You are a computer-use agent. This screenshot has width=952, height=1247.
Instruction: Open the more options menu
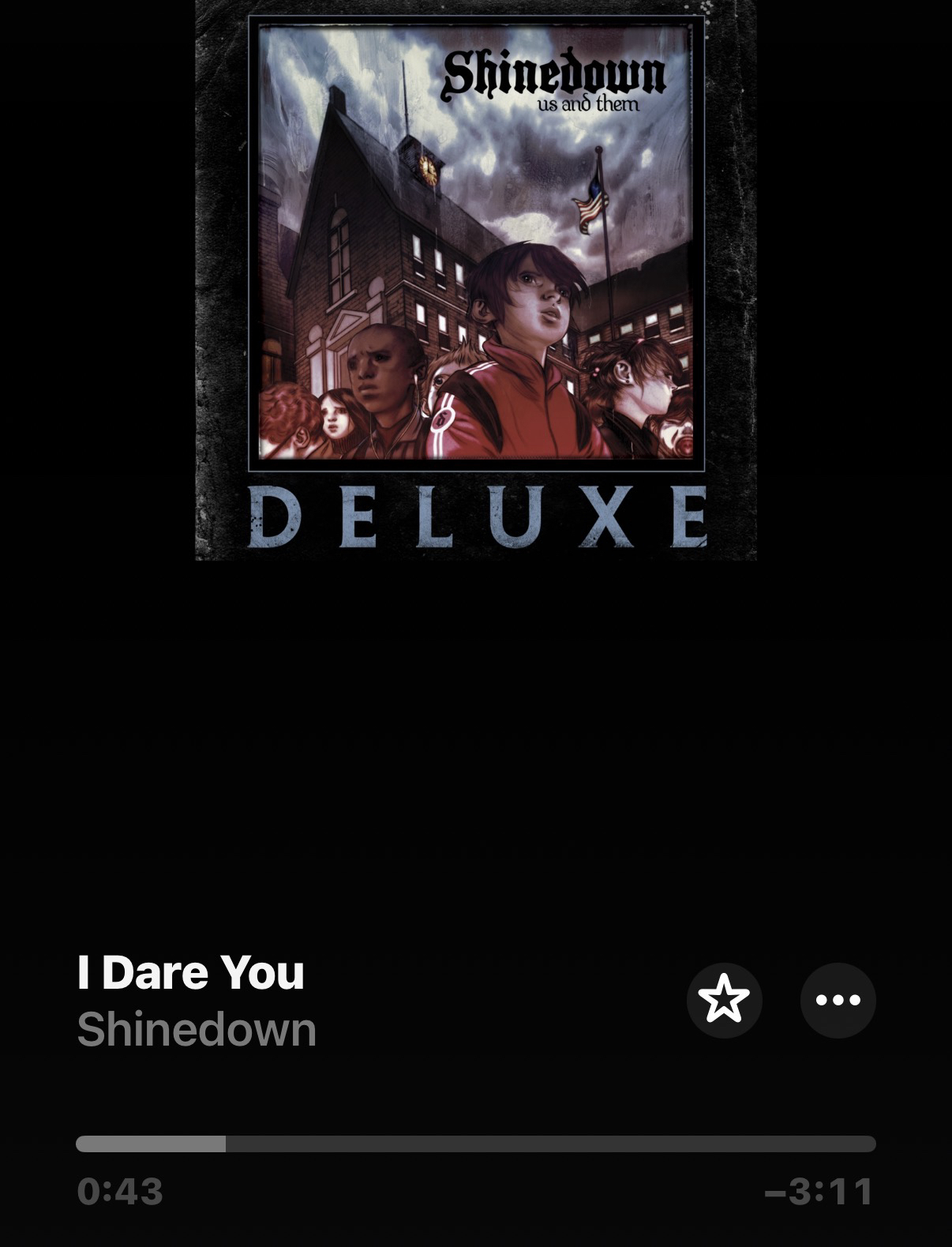[838, 1000]
